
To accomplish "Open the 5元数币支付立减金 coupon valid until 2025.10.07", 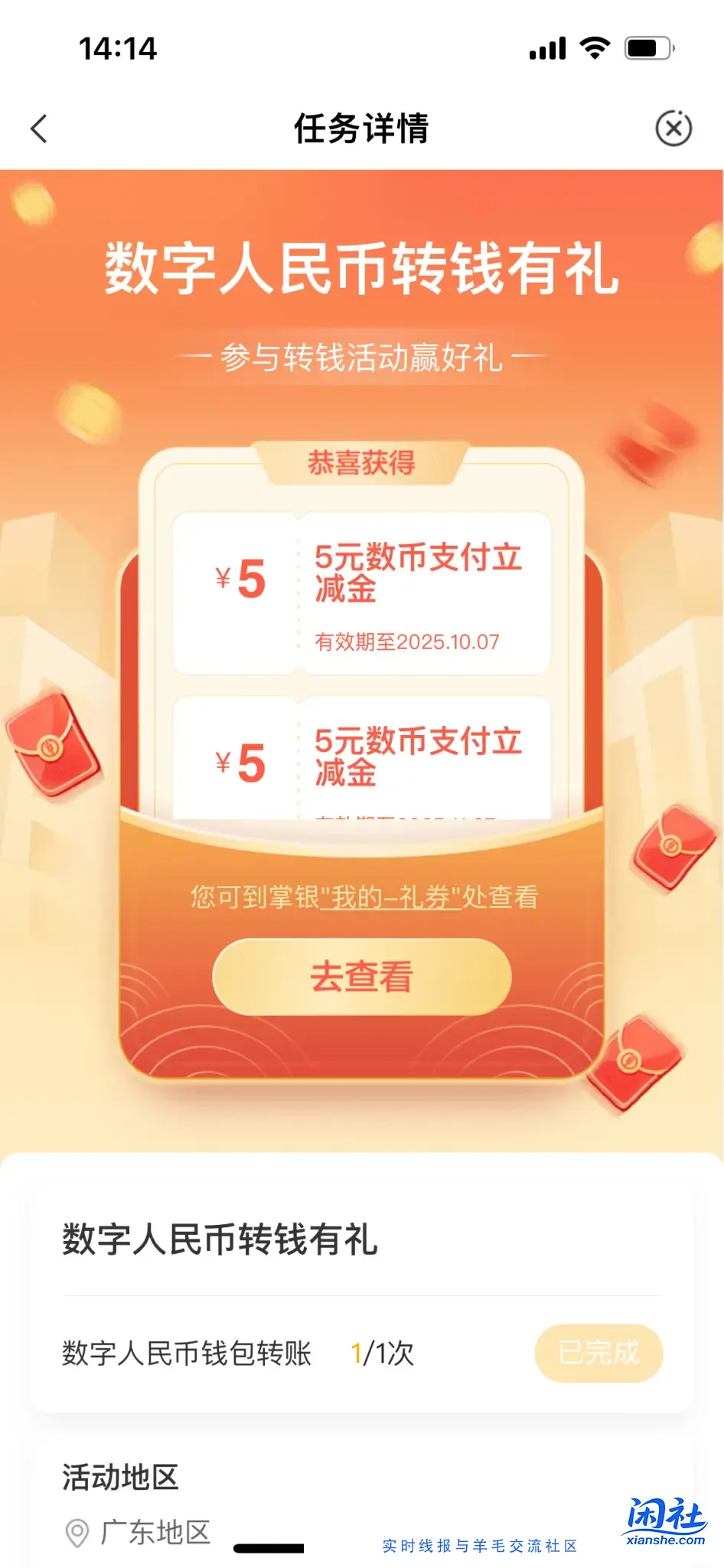I will [361, 593].
